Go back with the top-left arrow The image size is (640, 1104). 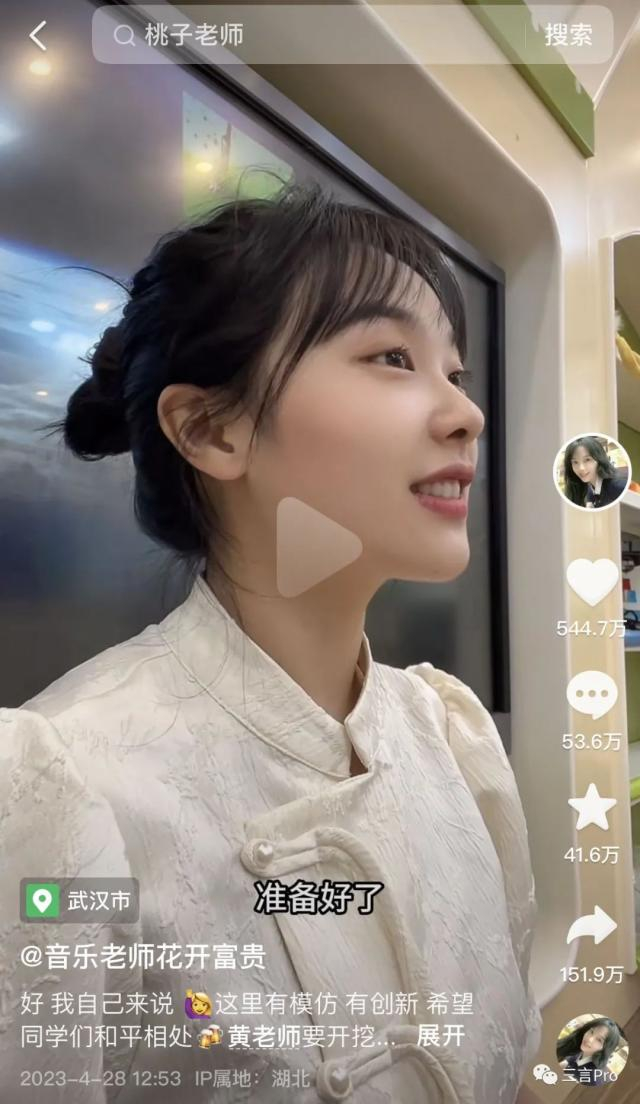pos(38,36)
